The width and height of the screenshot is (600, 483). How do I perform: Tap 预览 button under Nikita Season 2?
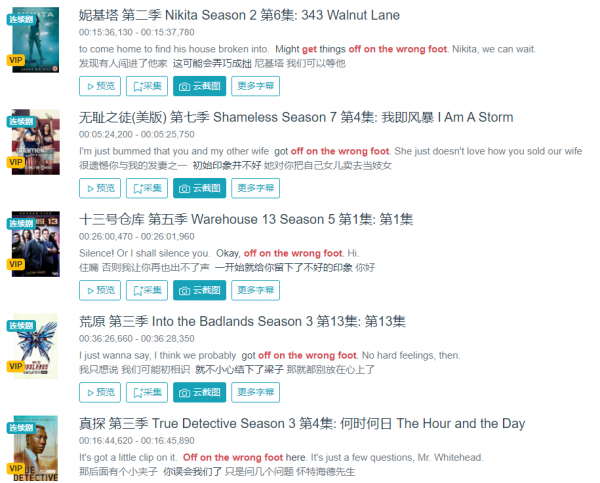click(x=101, y=86)
